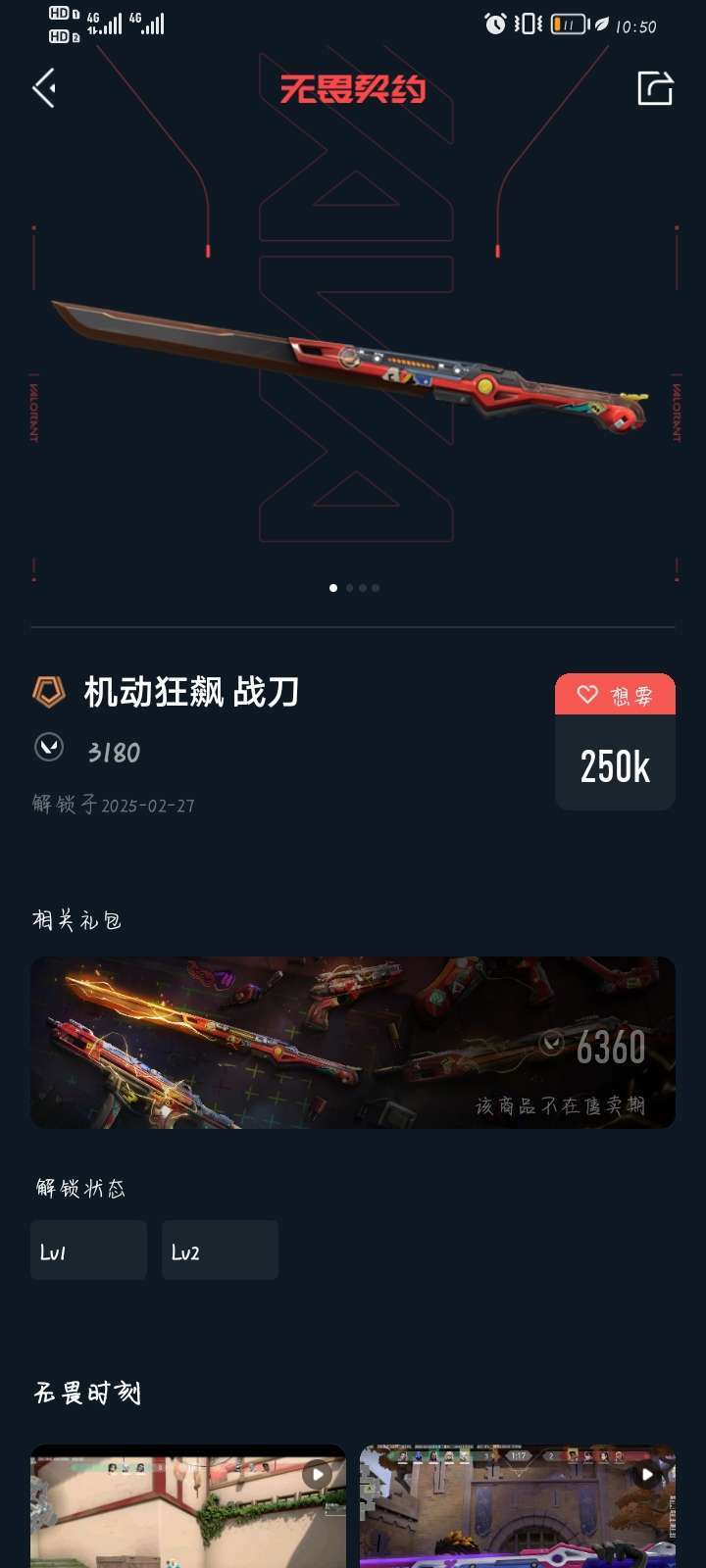This screenshot has width=706, height=1568.
Task: Select the Lv2 unlock level
Action: tap(220, 1250)
